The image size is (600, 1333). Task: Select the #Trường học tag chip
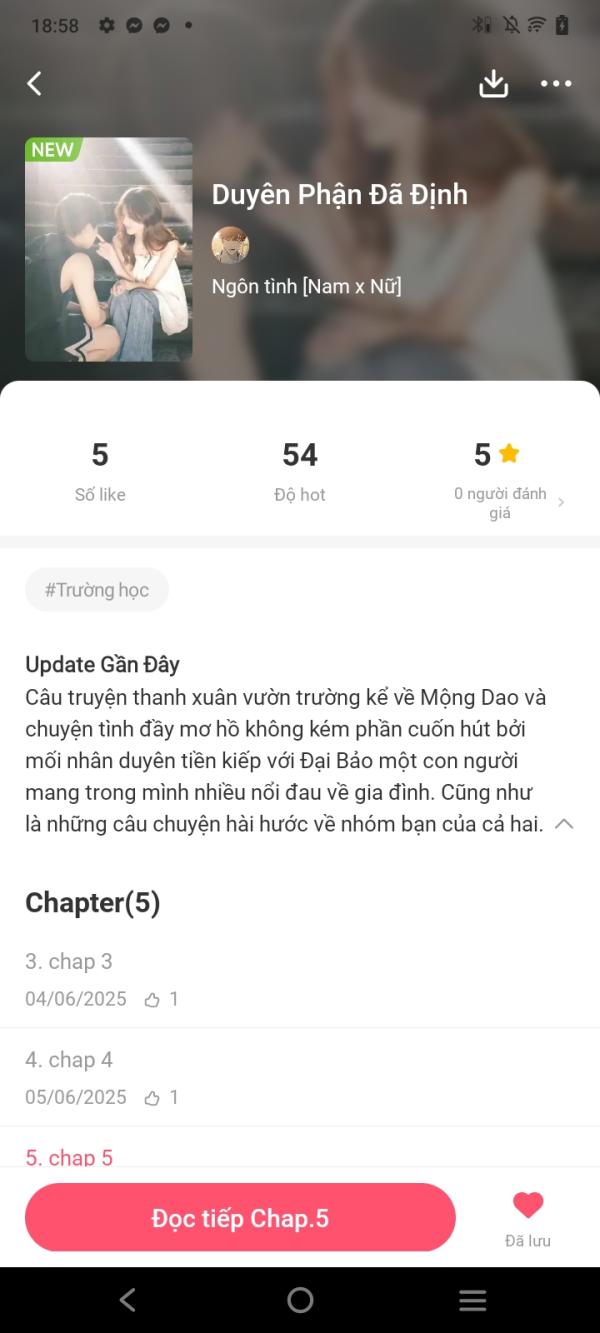(x=97, y=590)
